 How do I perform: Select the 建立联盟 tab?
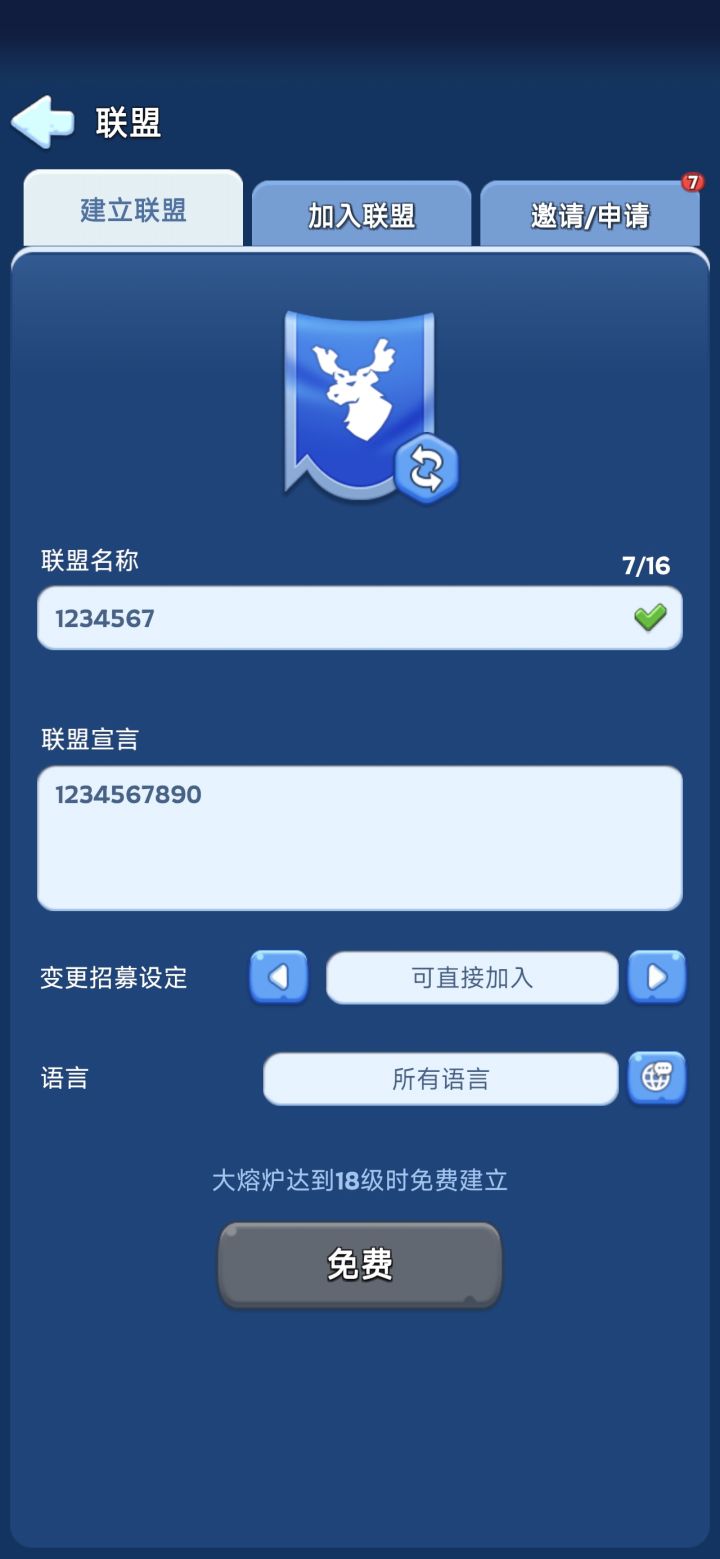pyautogui.click(x=133, y=211)
